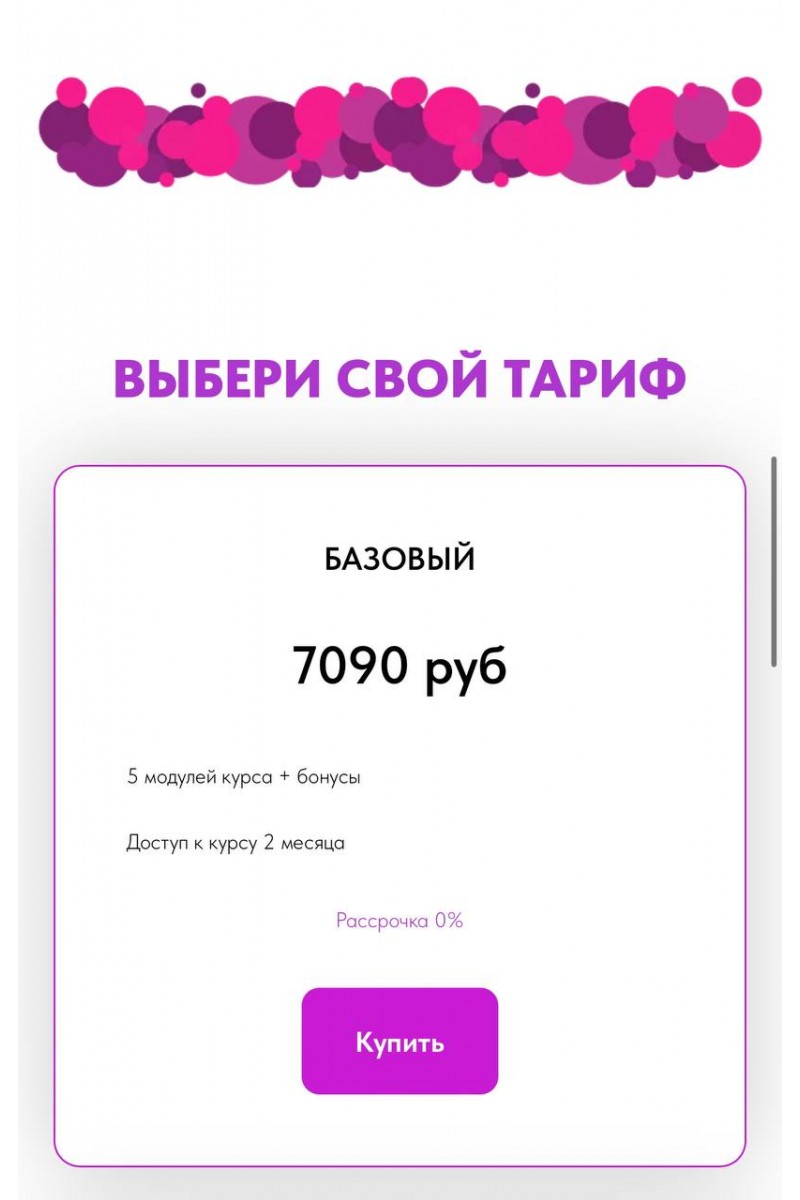Open the Рассрочка 0% installment link
The image size is (800, 1200).
click(x=399, y=921)
